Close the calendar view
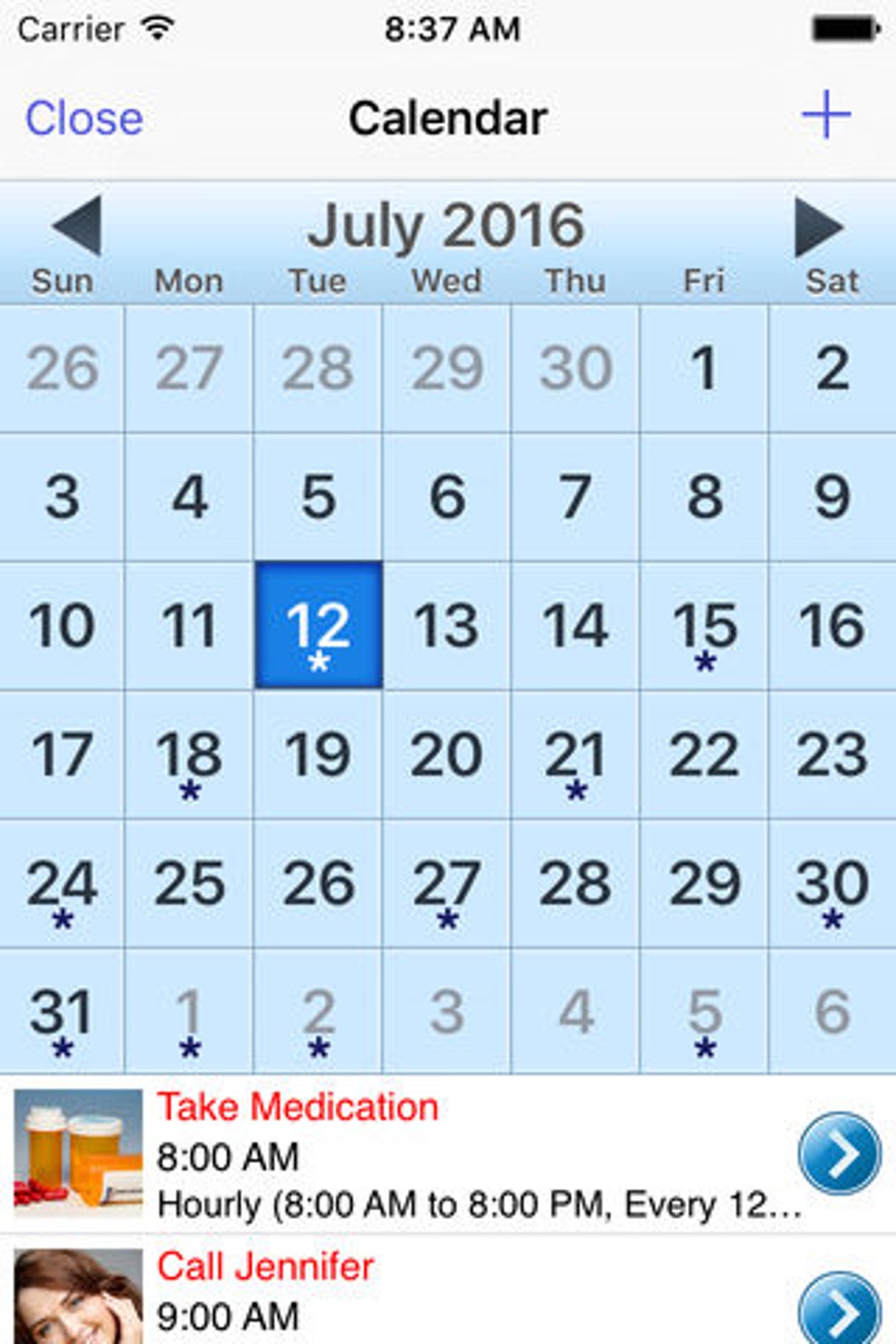The image size is (896, 1344). point(84,119)
